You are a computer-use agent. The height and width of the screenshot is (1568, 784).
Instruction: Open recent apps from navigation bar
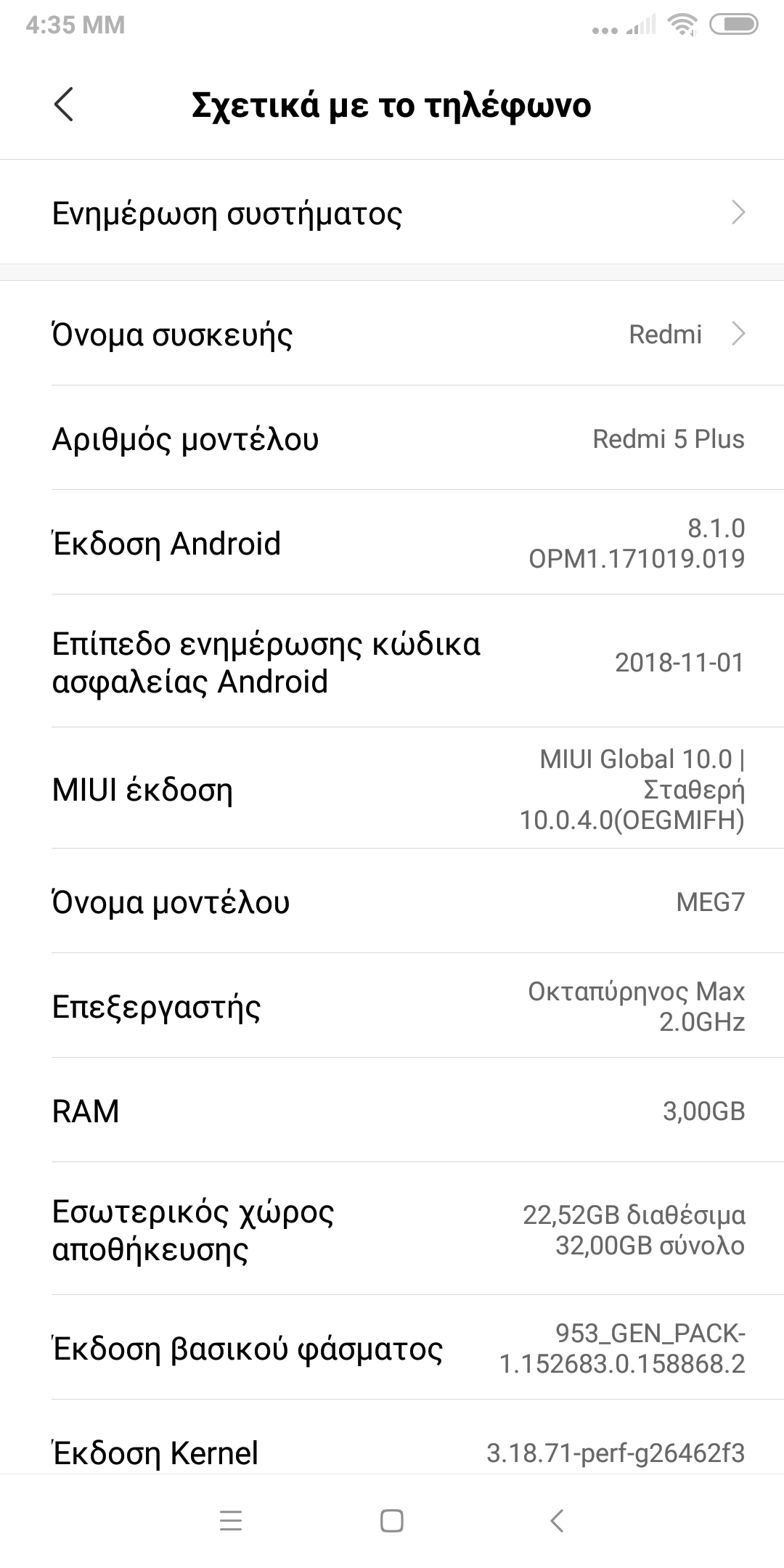click(x=231, y=1521)
